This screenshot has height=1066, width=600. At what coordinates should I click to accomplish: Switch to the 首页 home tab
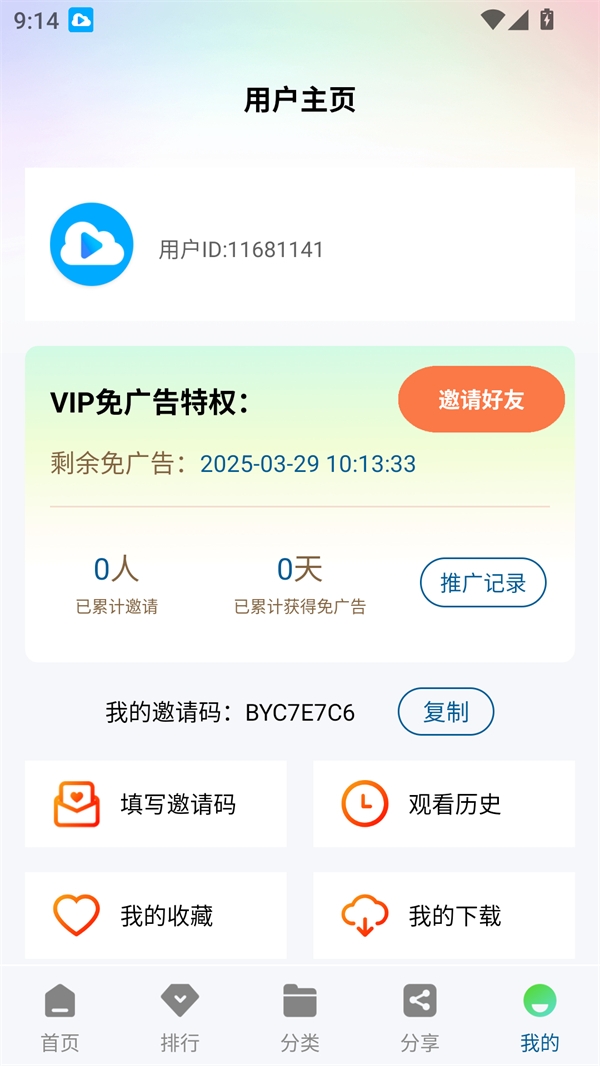[x=60, y=1017]
